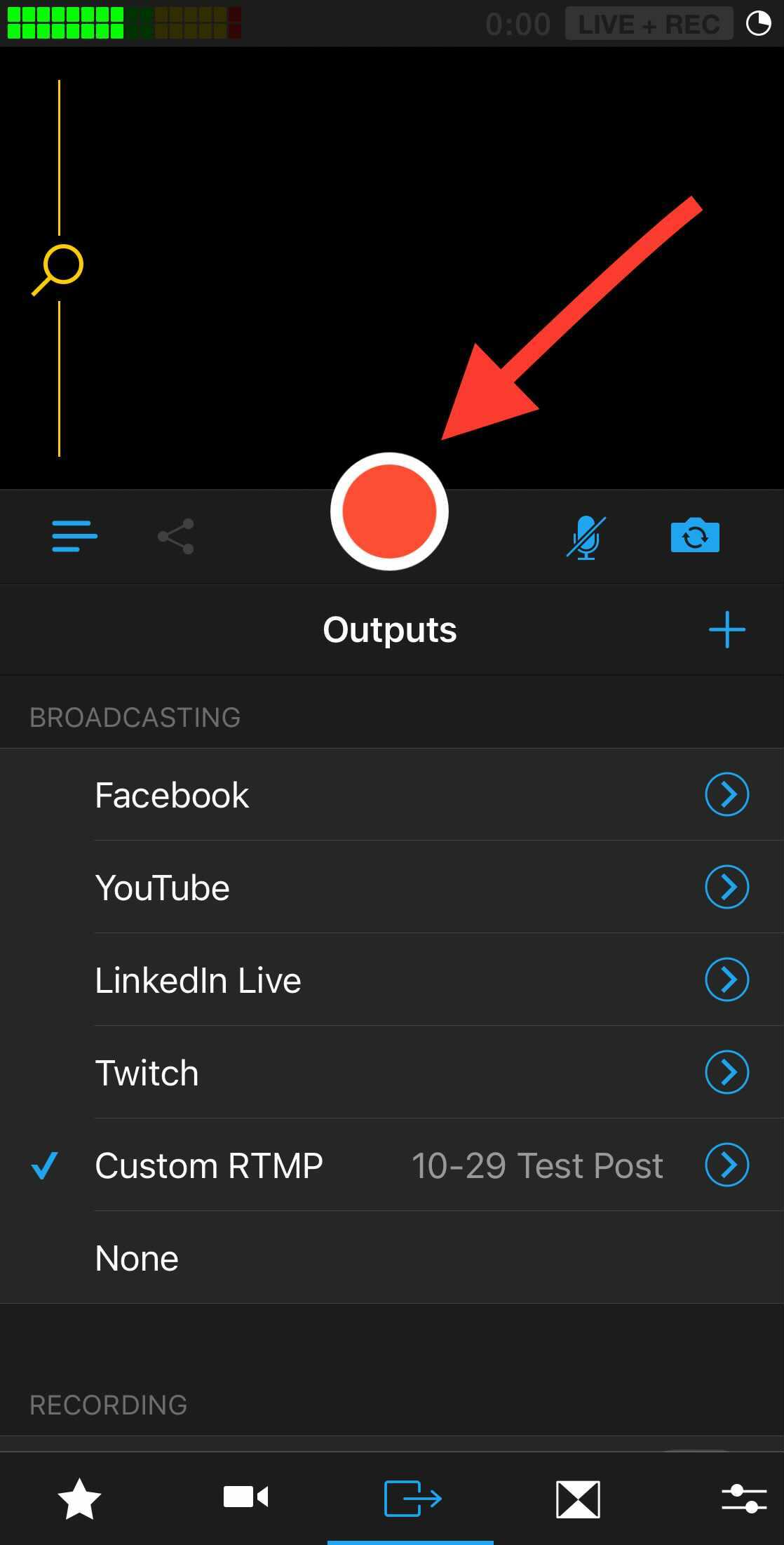Open Twitch output details arrow

point(726,1072)
